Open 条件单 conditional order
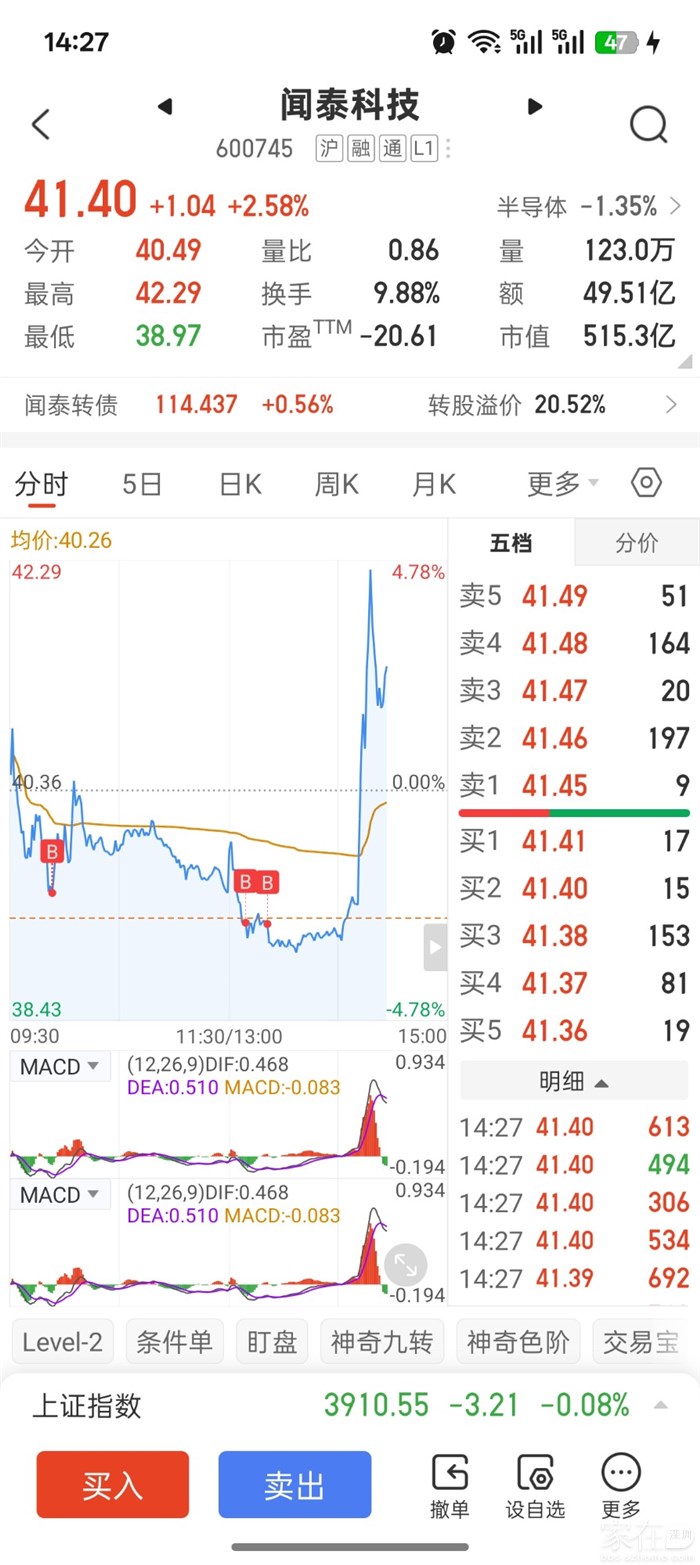Viewport: 700px width, 1565px height. pos(175,1342)
